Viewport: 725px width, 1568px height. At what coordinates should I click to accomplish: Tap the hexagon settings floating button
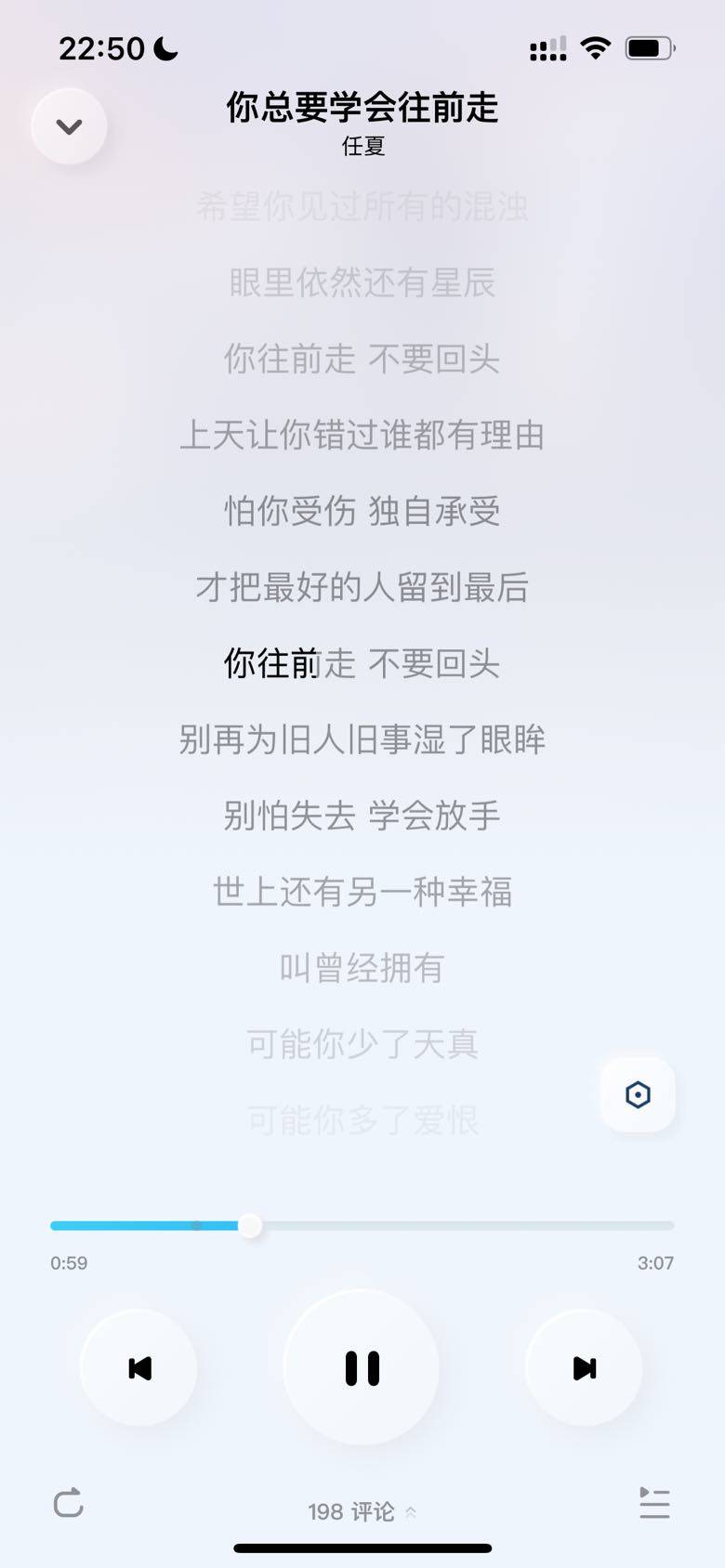[638, 1094]
